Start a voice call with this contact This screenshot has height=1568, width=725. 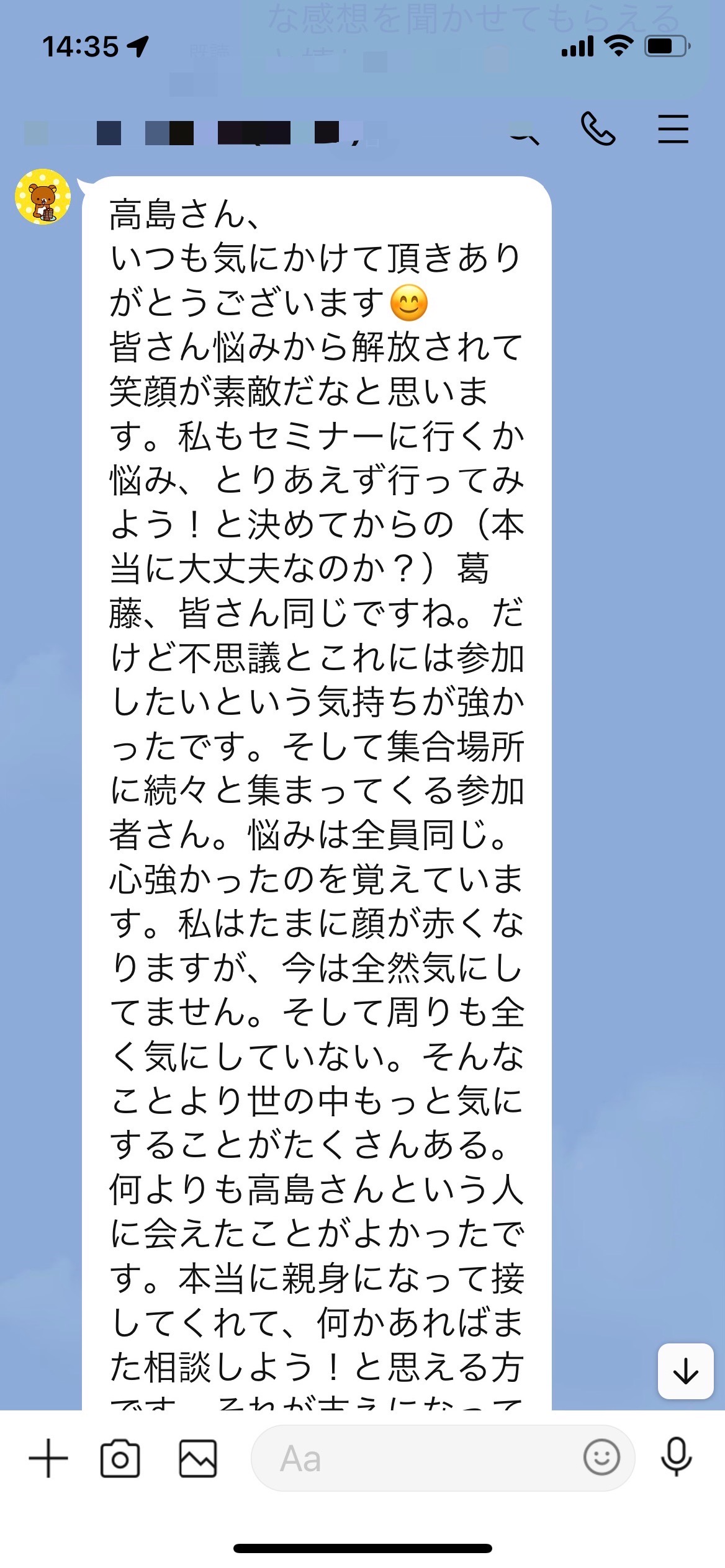598,129
